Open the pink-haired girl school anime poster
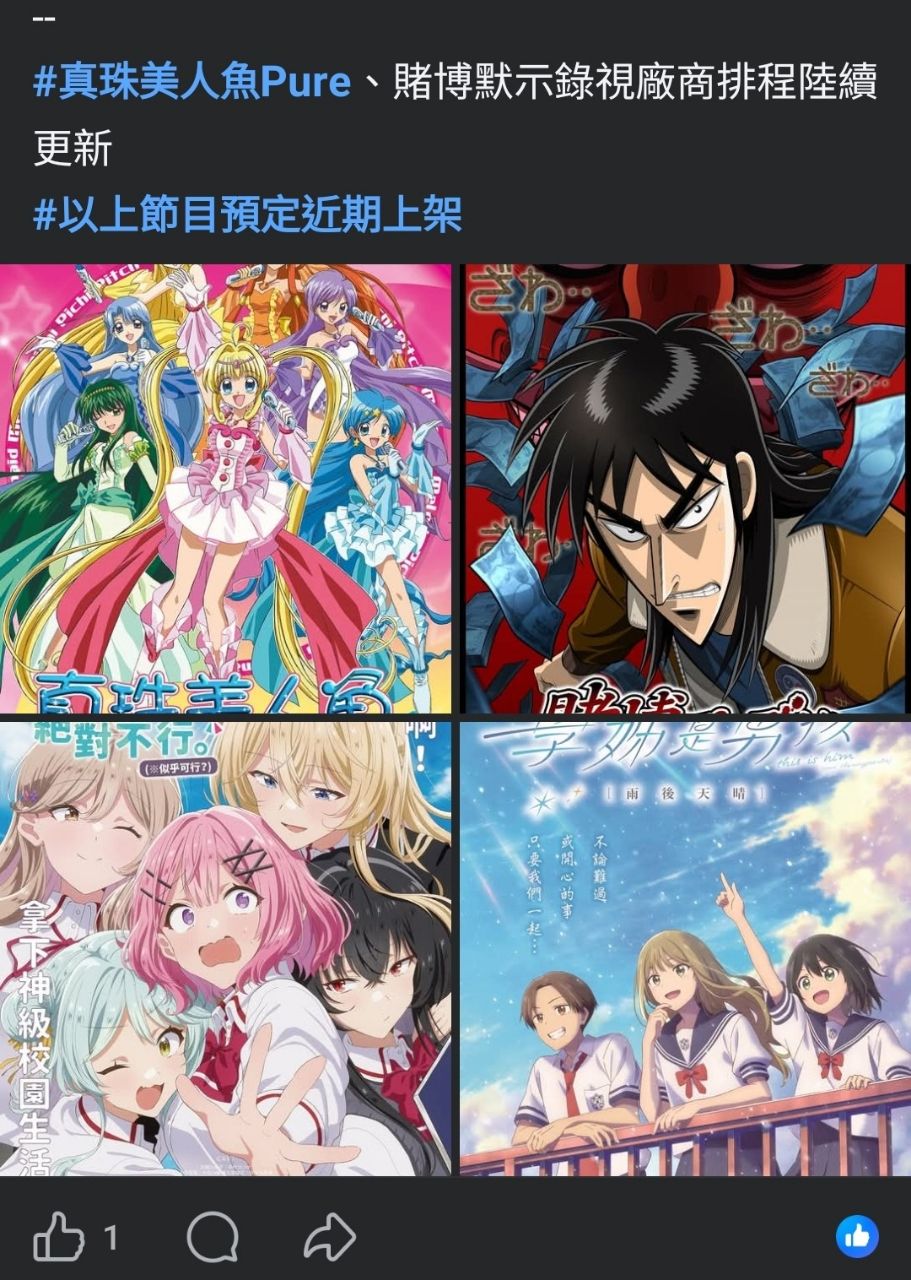This screenshot has height=1280, width=911. [226, 948]
